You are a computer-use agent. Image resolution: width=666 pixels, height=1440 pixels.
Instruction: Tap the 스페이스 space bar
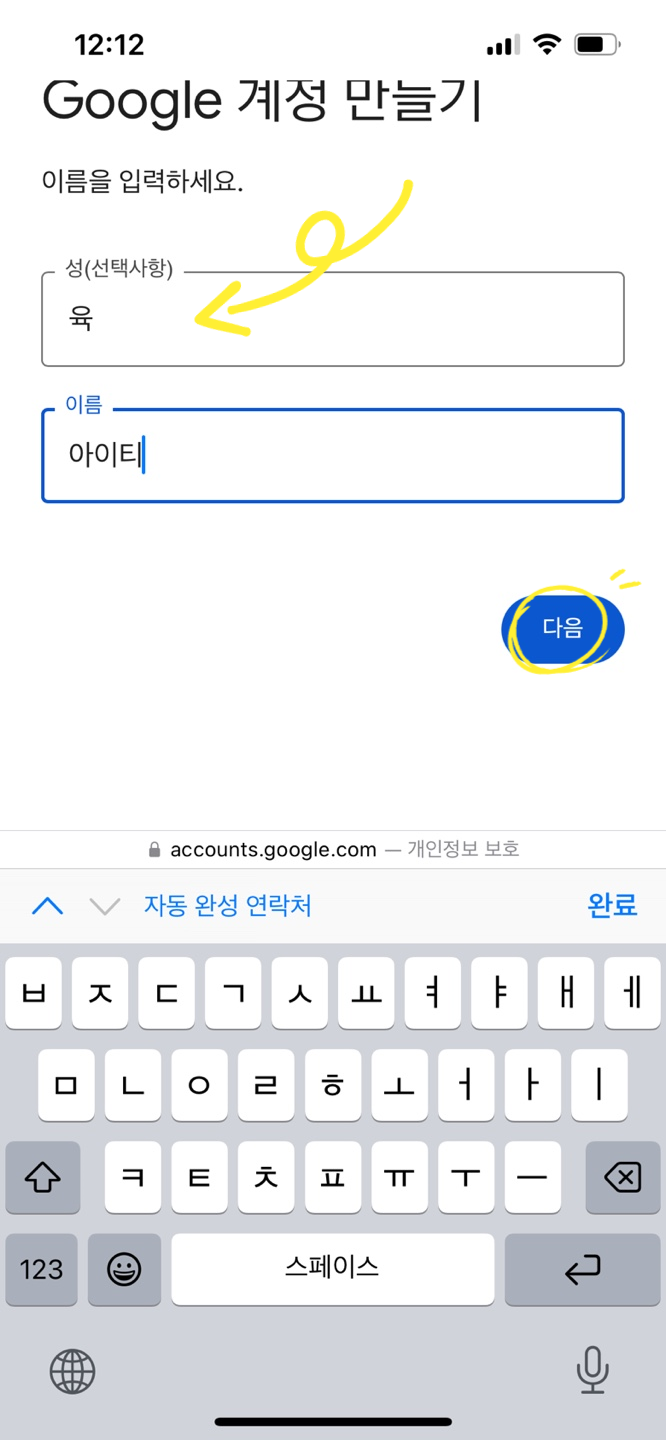332,1269
